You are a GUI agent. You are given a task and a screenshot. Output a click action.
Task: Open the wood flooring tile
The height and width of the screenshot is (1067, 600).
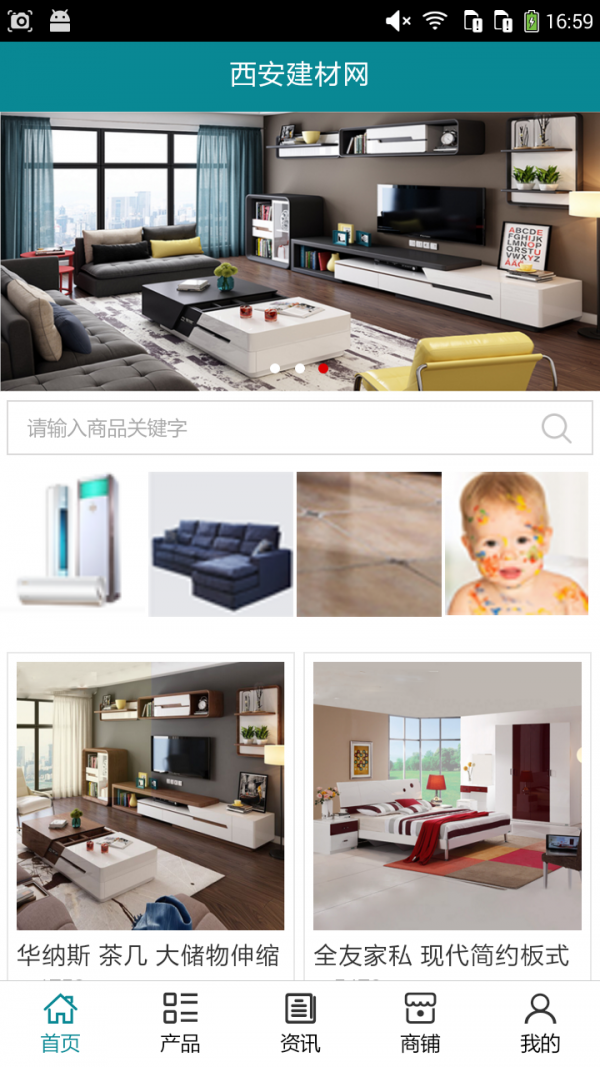click(x=369, y=544)
